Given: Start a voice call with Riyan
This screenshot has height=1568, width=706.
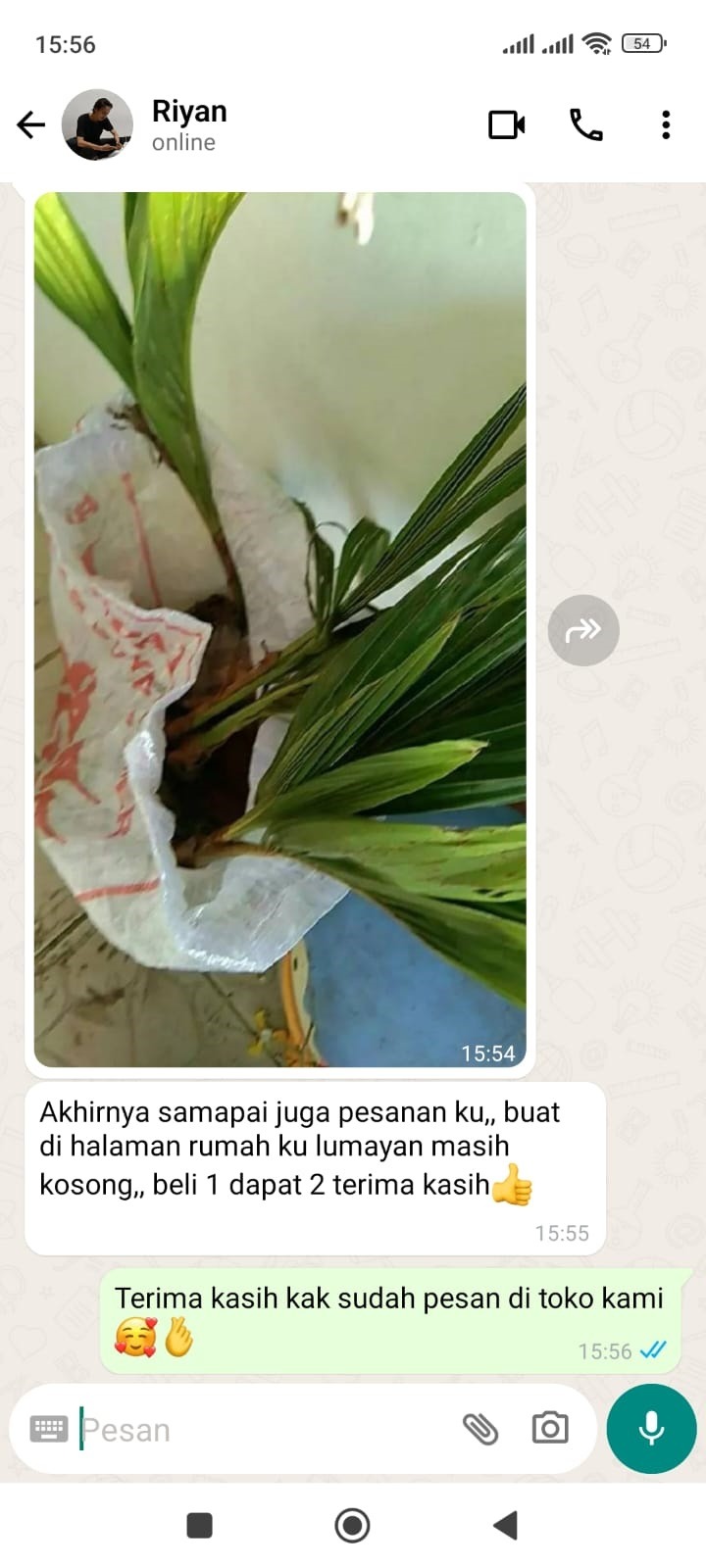Looking at the screenshot, I should 586,124.
